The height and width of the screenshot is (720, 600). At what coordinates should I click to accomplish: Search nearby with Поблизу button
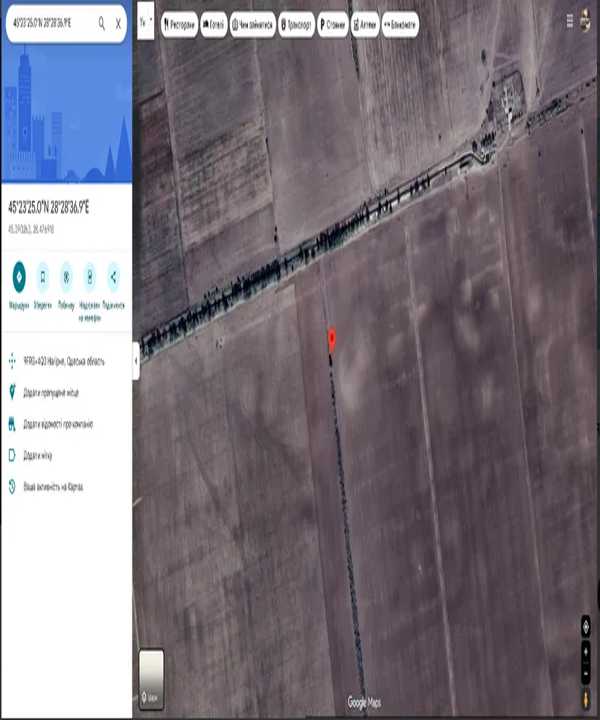tap(66, 276)
